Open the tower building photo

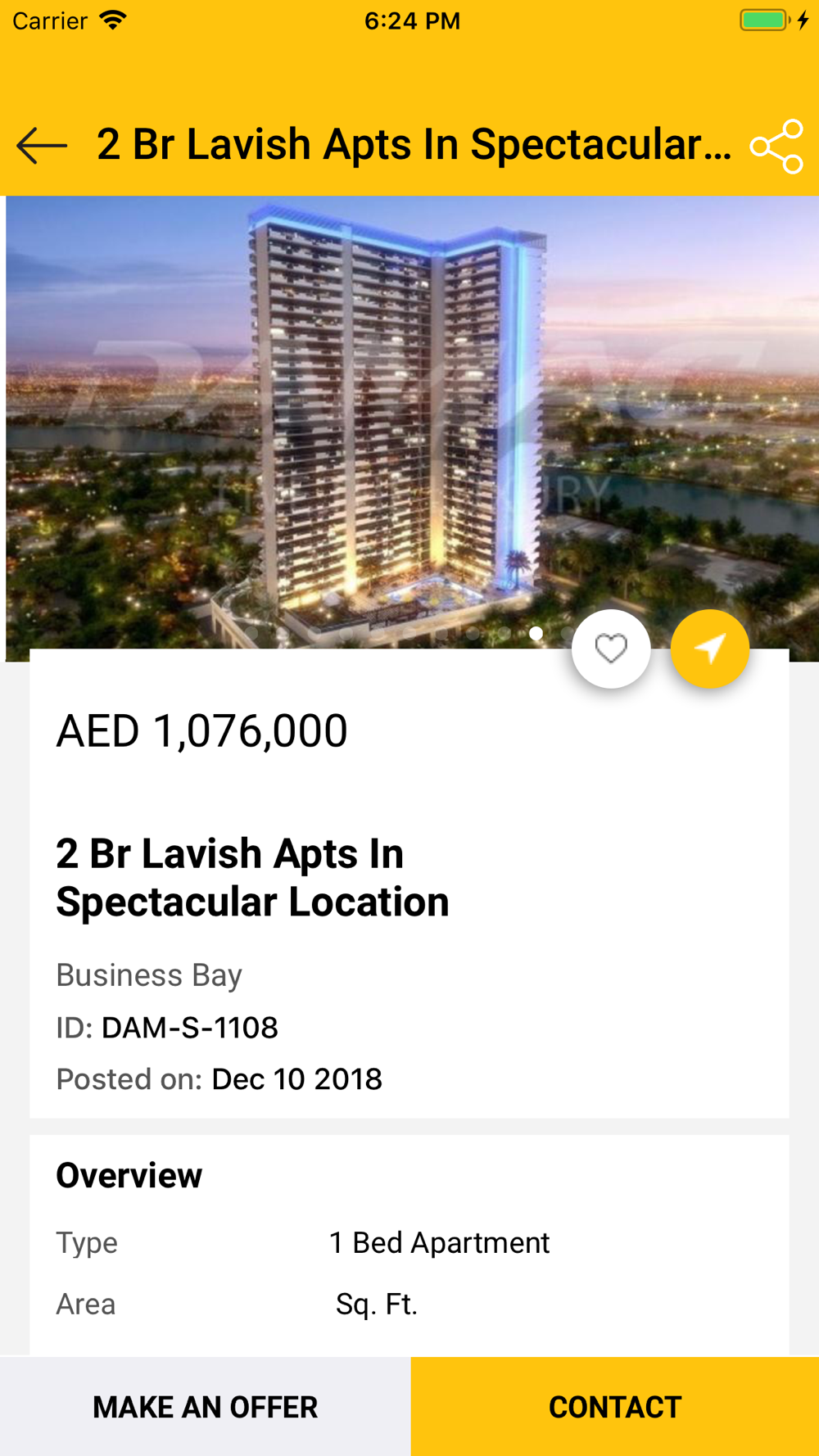[x=393, y=409]
